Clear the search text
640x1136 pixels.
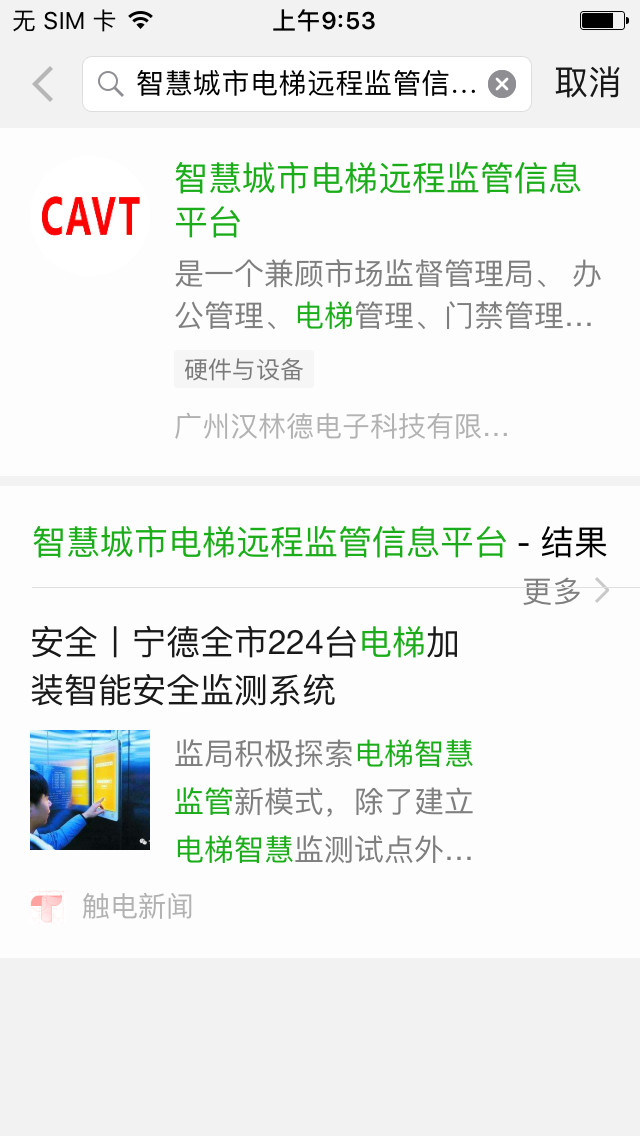(502, 84)
